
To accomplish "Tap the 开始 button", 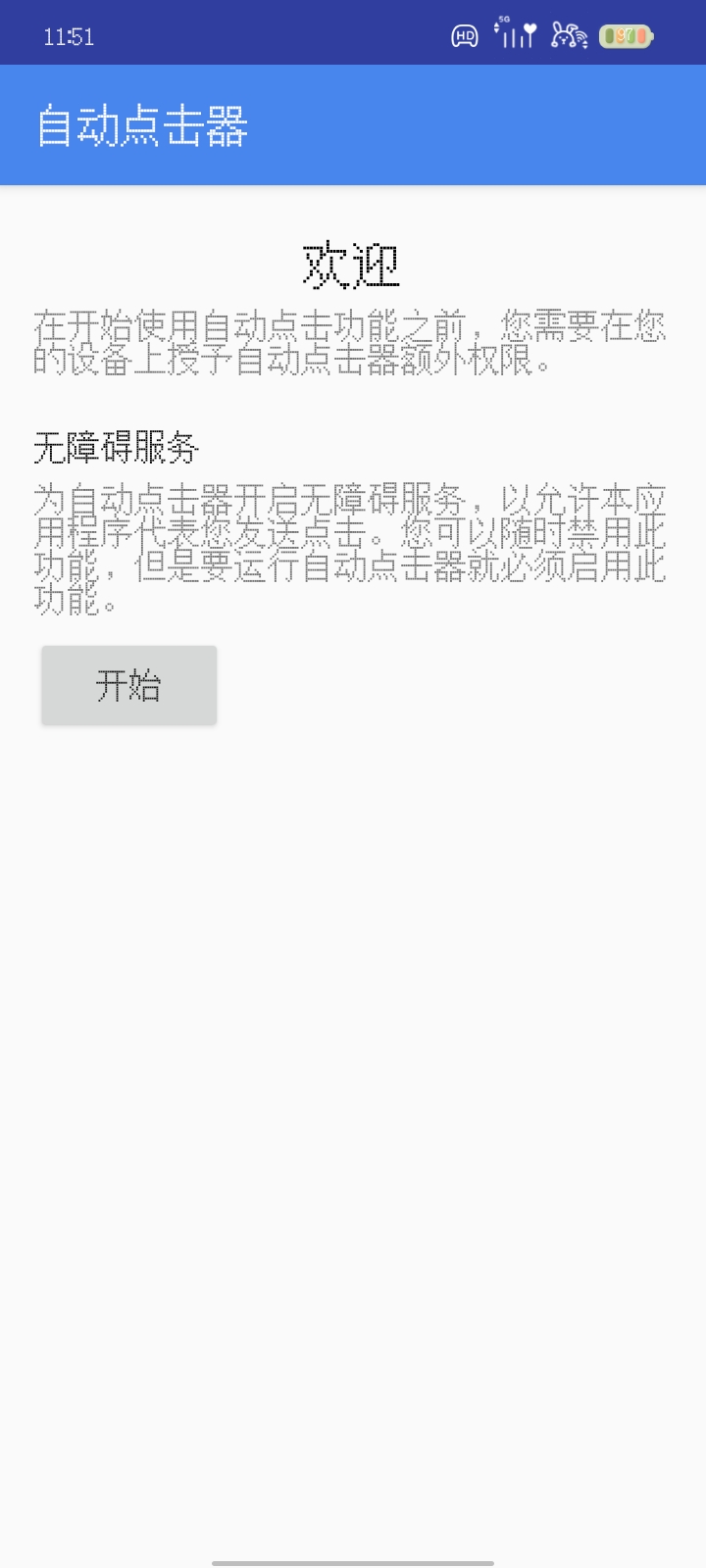I will [x=128, y=685].
